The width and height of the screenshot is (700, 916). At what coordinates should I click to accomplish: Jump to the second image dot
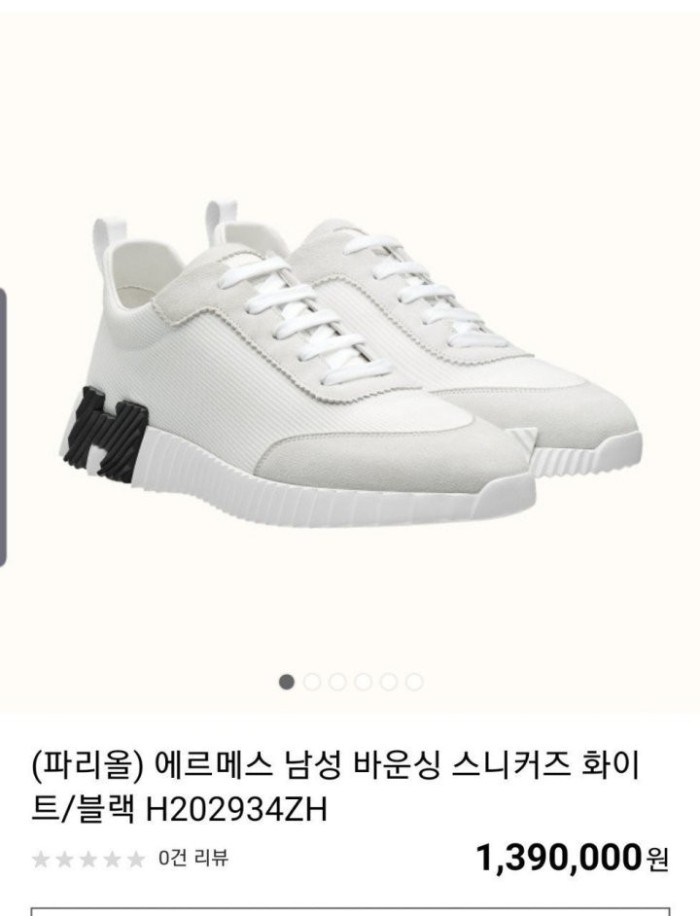click(x=312, y=682)
